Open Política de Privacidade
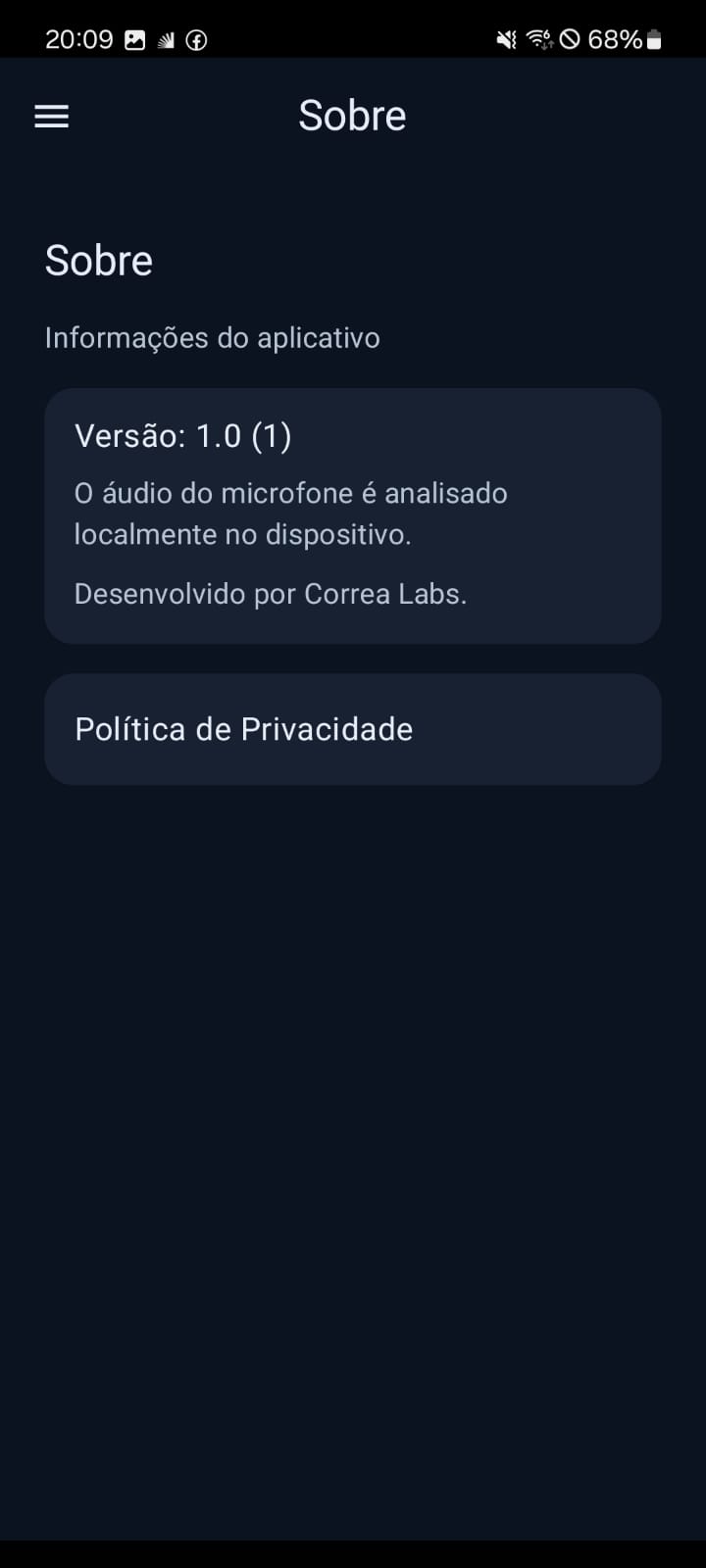 (353, 729)
